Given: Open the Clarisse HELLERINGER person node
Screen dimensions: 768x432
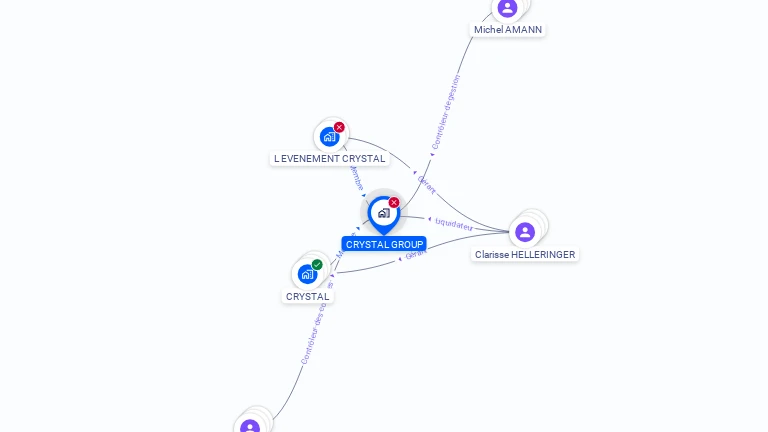Looking at the screenshot, I should 525,232.
